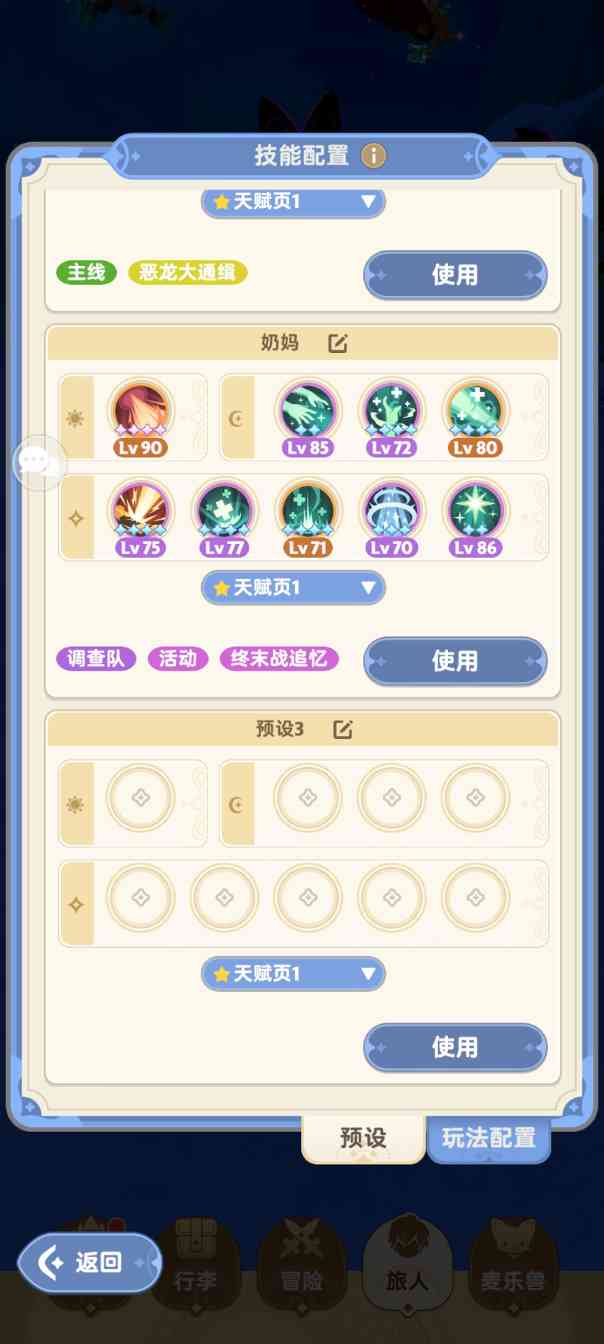604x1344 pixels.
Task: Open the floating chat bubble
Action: click(38, 462)
